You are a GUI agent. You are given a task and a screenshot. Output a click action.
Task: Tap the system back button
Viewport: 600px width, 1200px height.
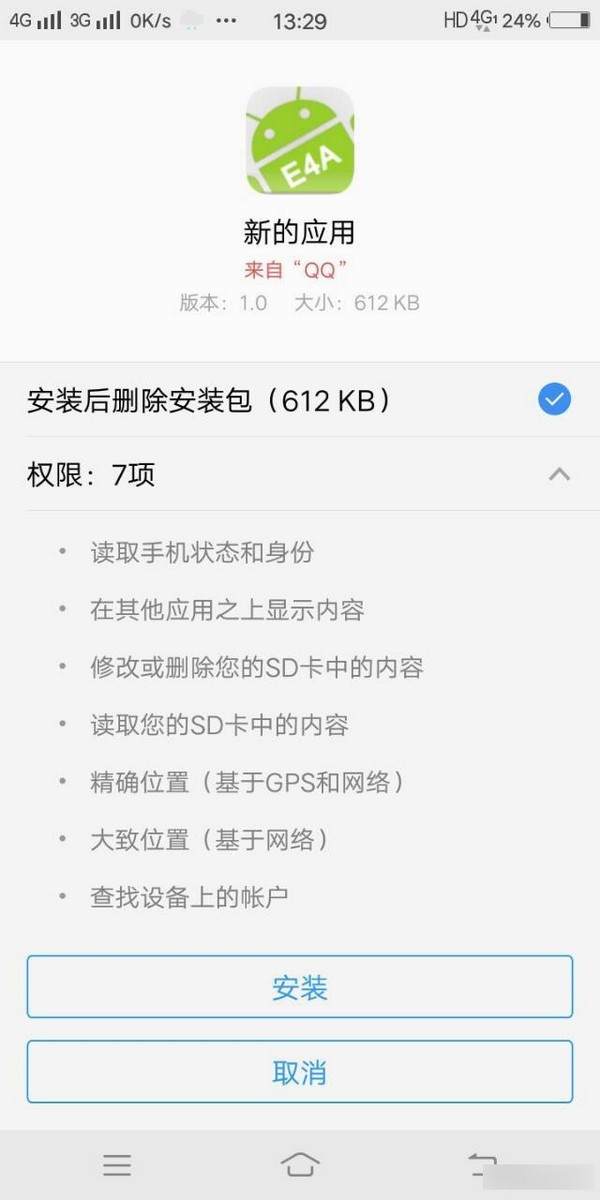[482, 1164]
